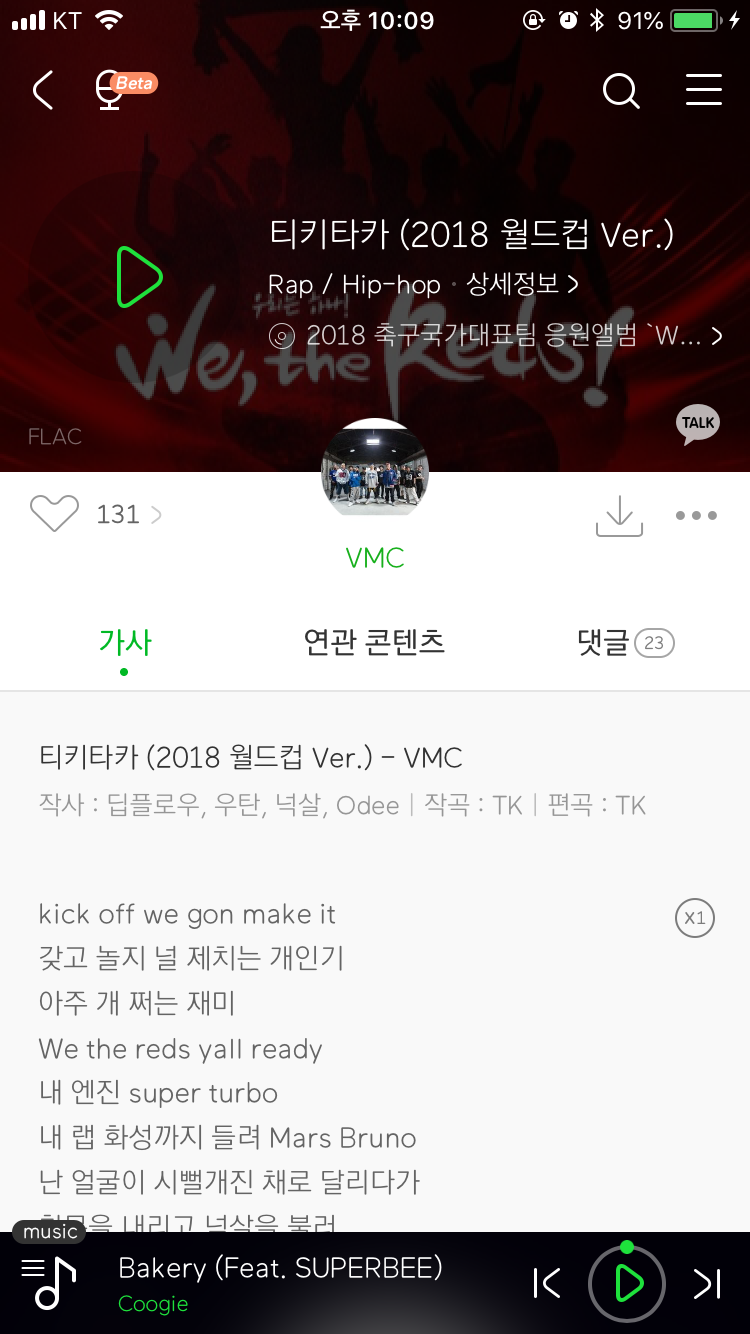Share the song via KakaoTalk TALK icon

(697, 424)
